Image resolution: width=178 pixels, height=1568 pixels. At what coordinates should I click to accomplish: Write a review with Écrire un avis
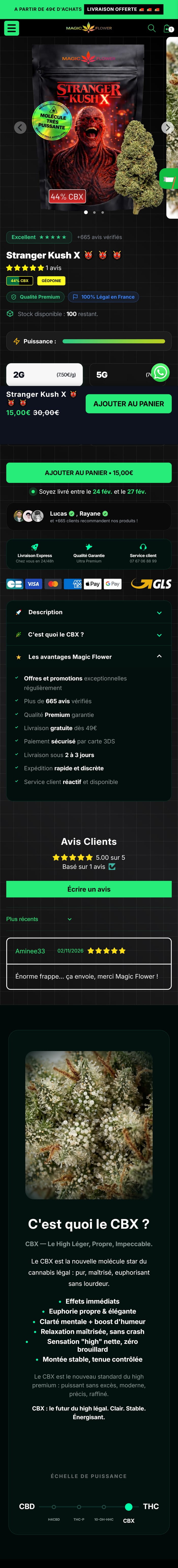coord(89,889)
